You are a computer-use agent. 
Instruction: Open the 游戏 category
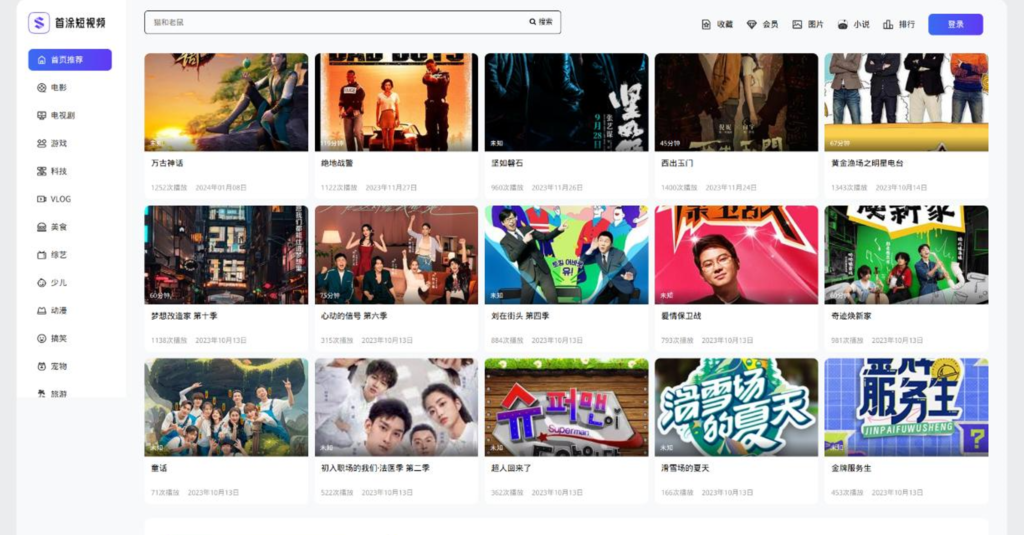click(59, 144)
